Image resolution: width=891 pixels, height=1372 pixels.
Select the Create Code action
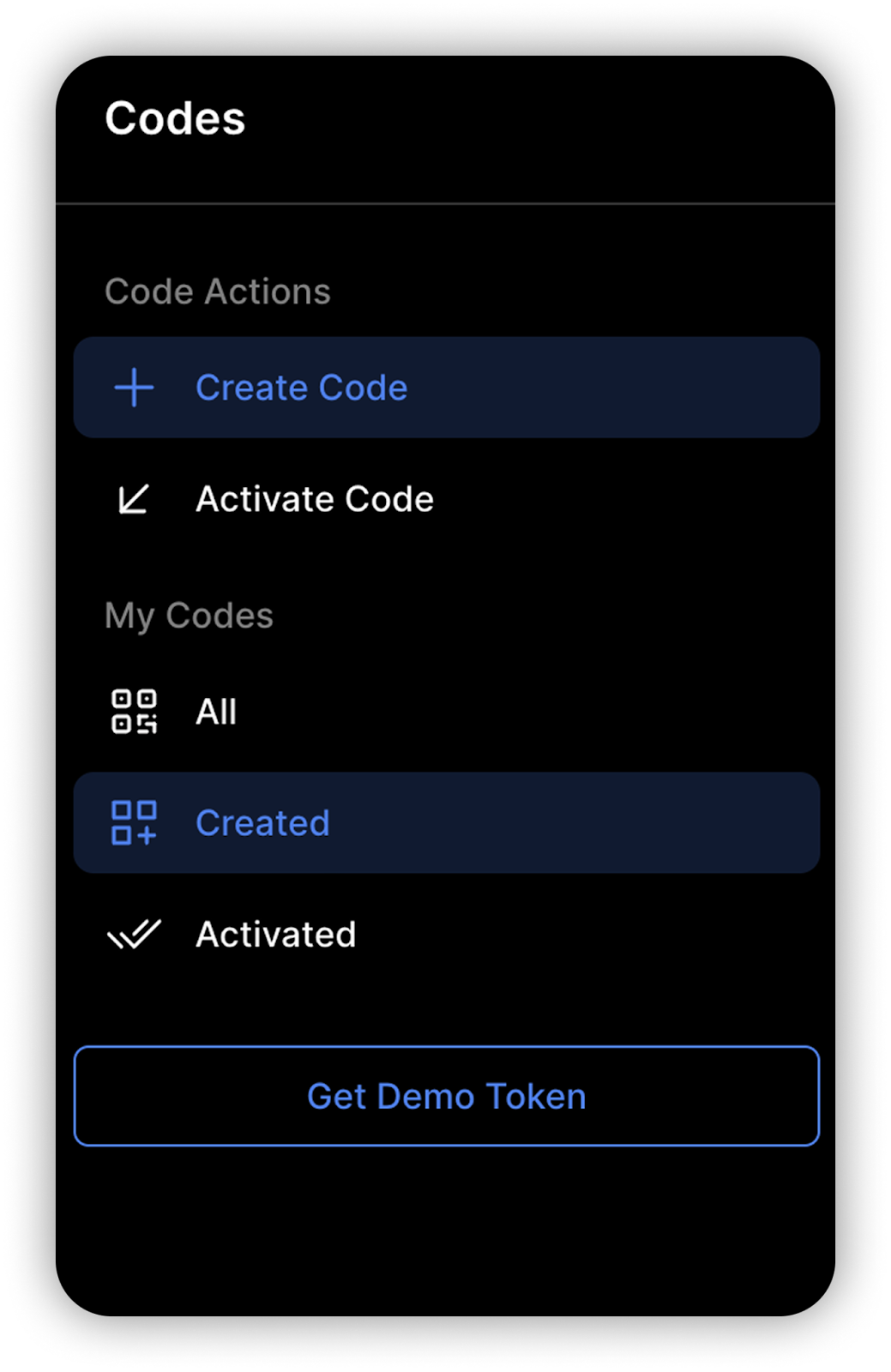[446, 388]
